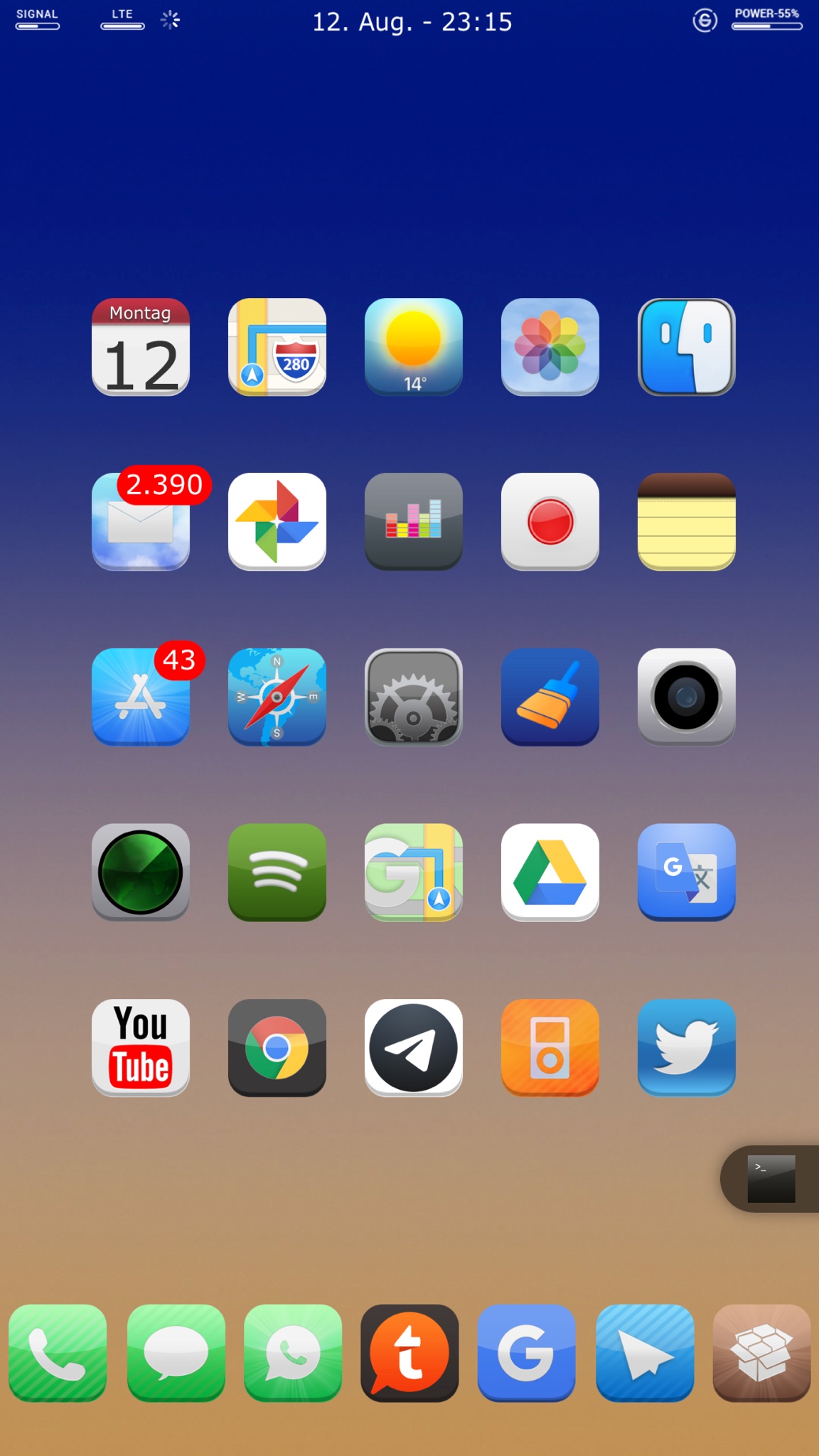Open the Settings gear app

pyautogui.click(x=414, y=697)
